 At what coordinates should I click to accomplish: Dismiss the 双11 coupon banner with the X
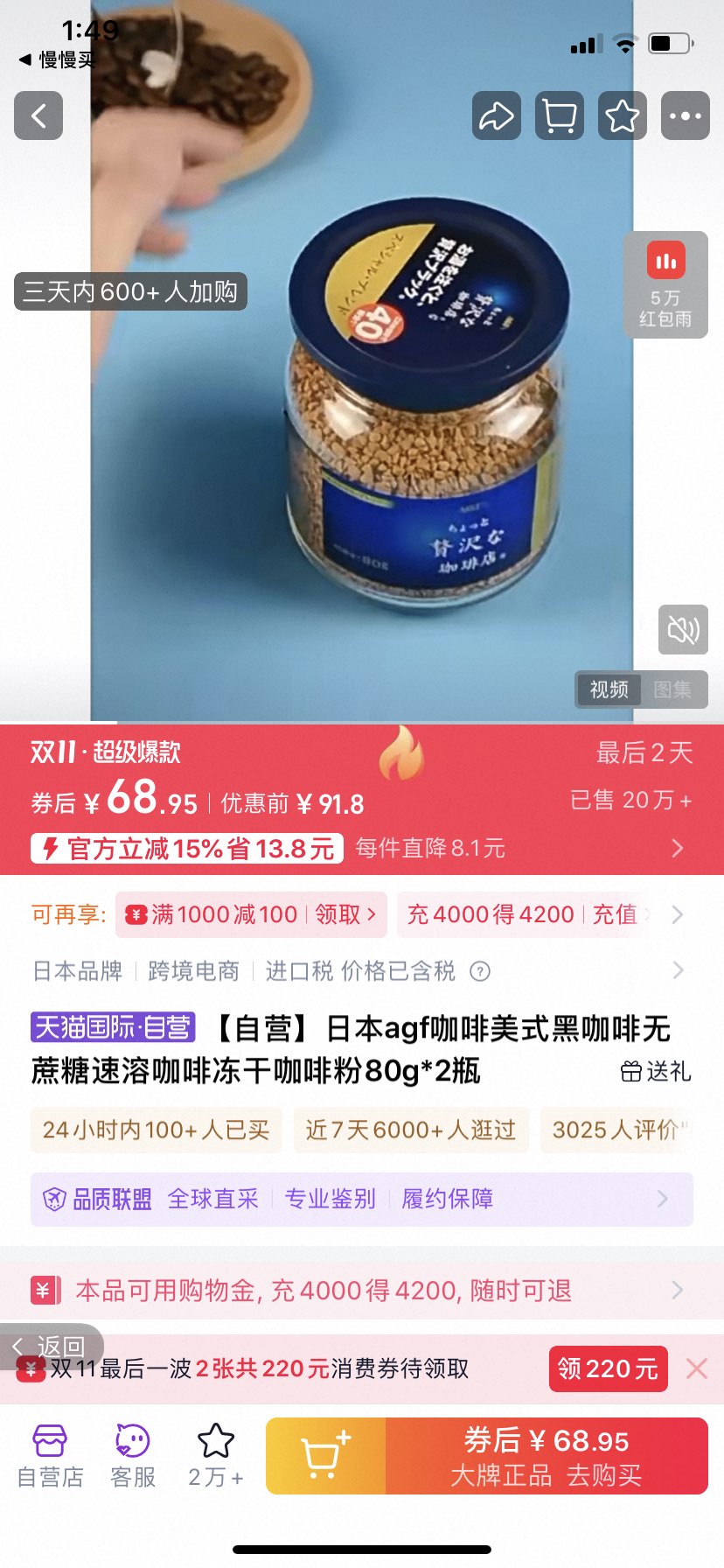[697, 1368]
